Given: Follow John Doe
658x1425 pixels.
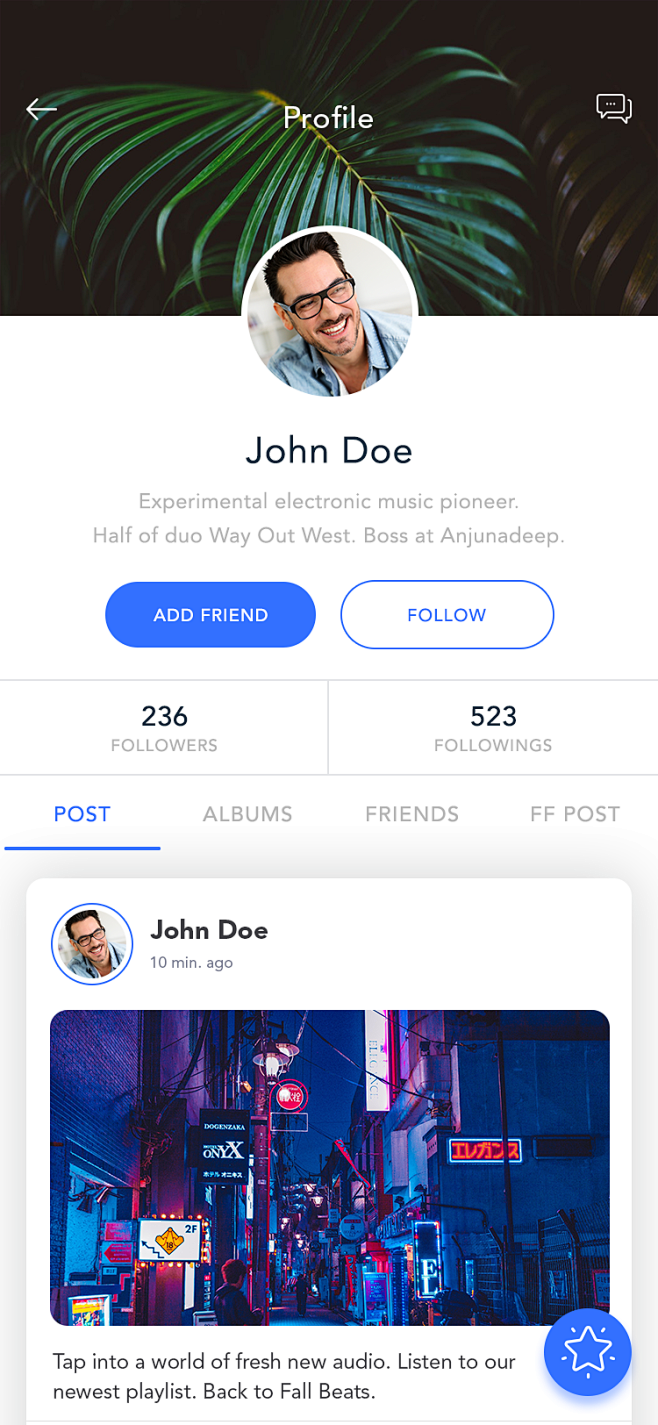Looking at the screenshot, I should 447,615.
